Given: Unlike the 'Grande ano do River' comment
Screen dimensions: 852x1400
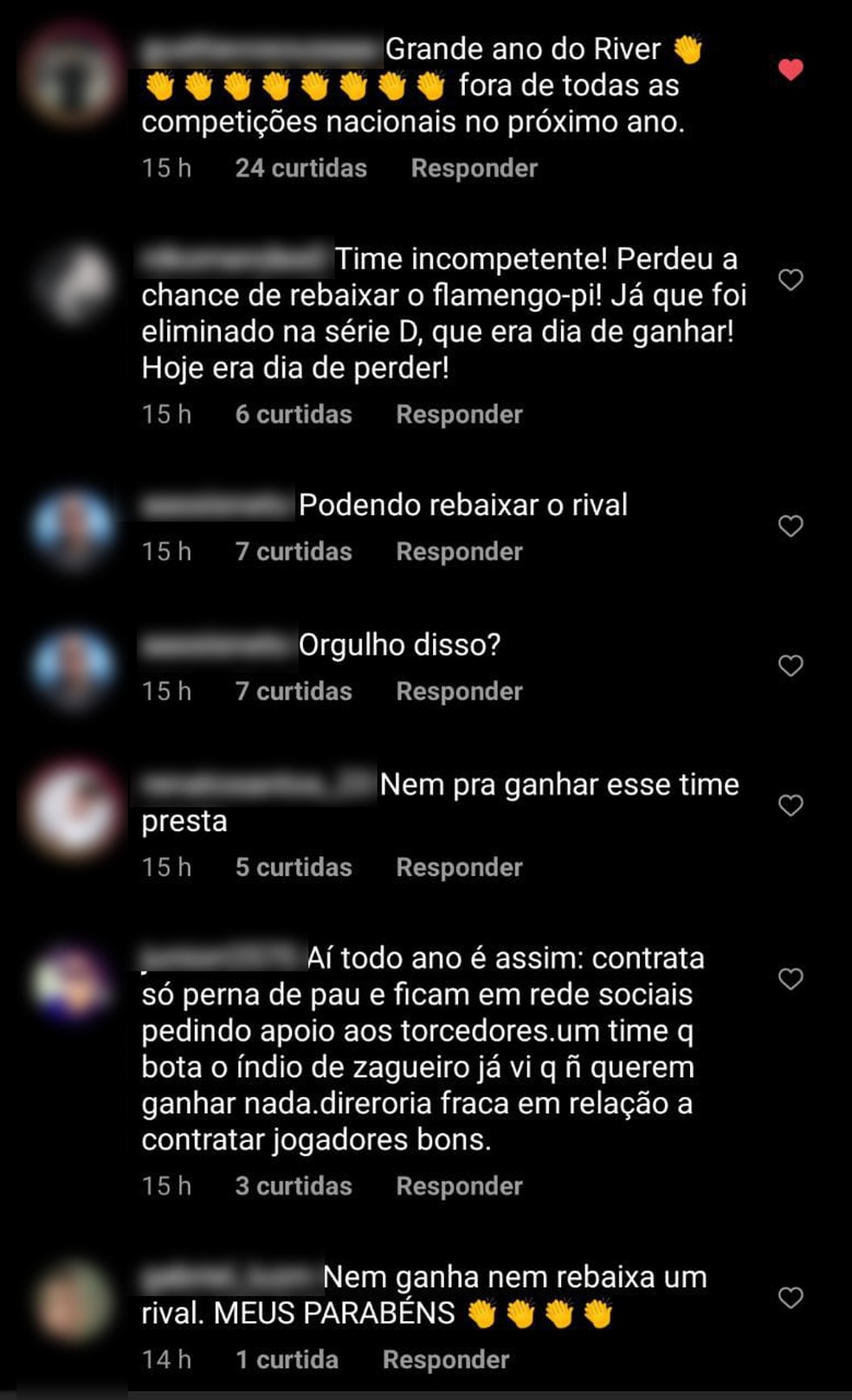Looking at the screenshot, I should (790, 69).
